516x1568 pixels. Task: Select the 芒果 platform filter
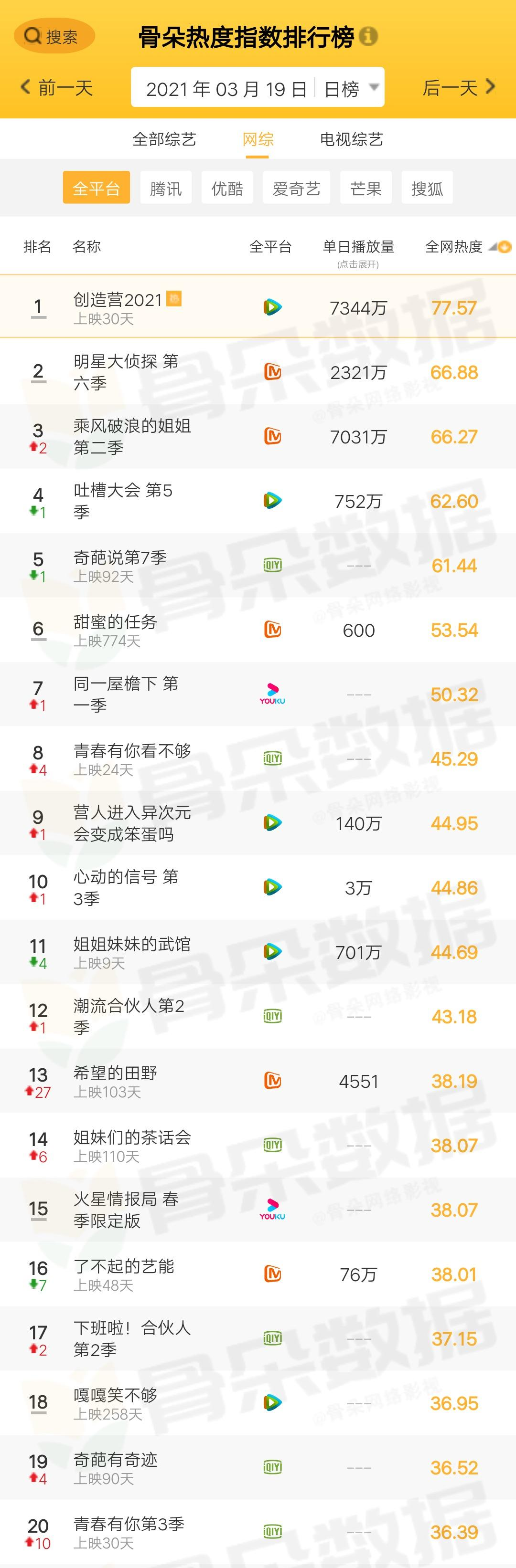point(365,188)
